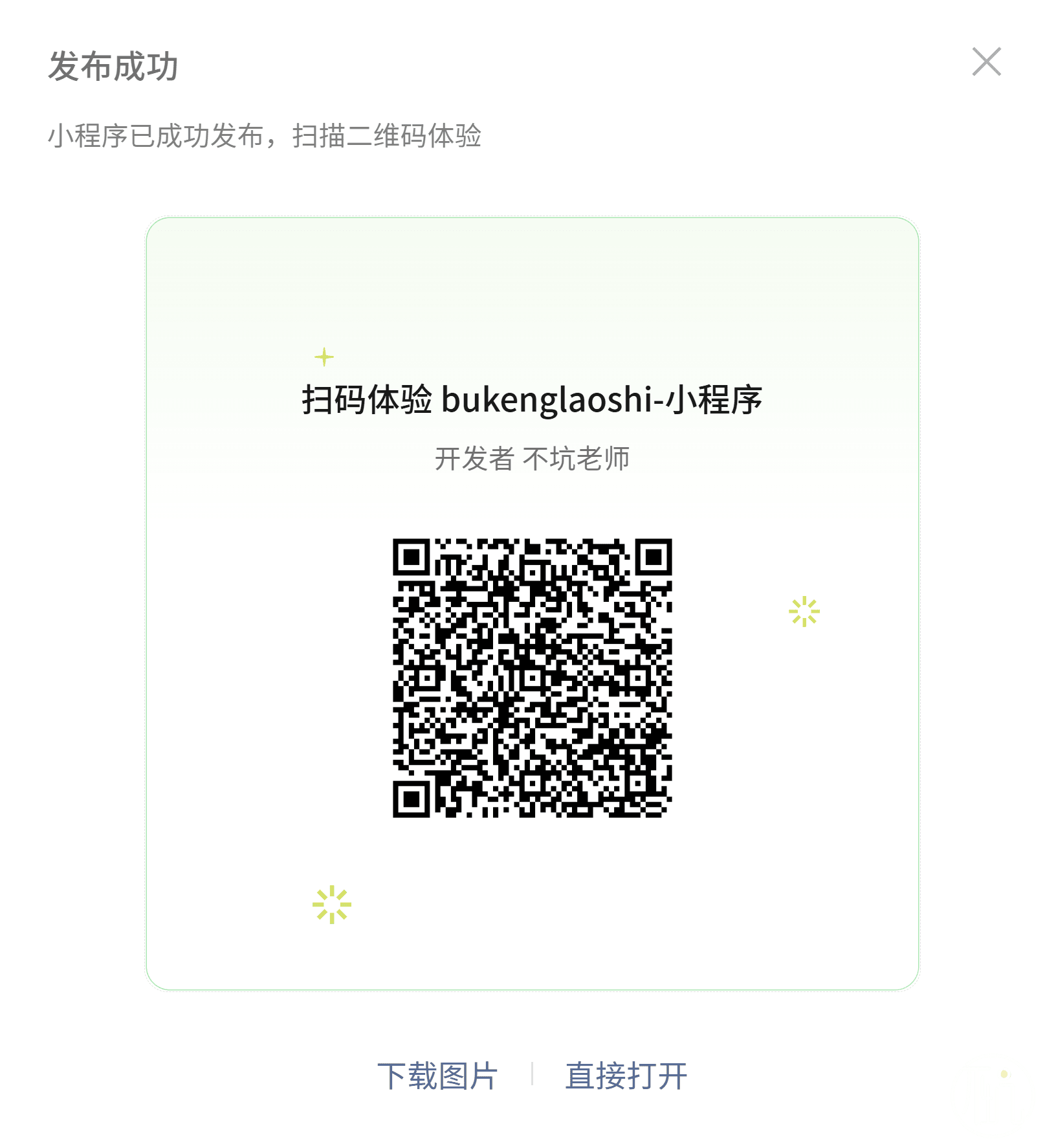Select 直接打开 to open the mini program
The image size is (1045, 1148).
point(626,1076)
